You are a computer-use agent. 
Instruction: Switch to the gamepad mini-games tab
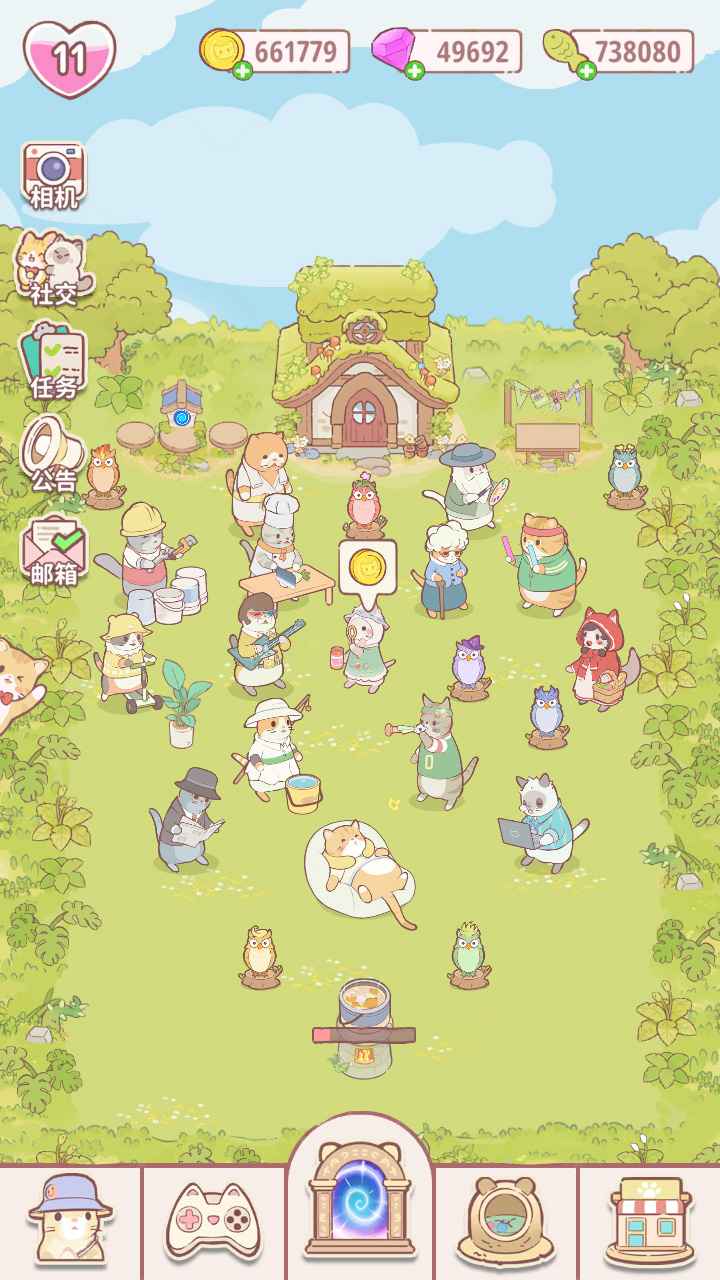213,1220
